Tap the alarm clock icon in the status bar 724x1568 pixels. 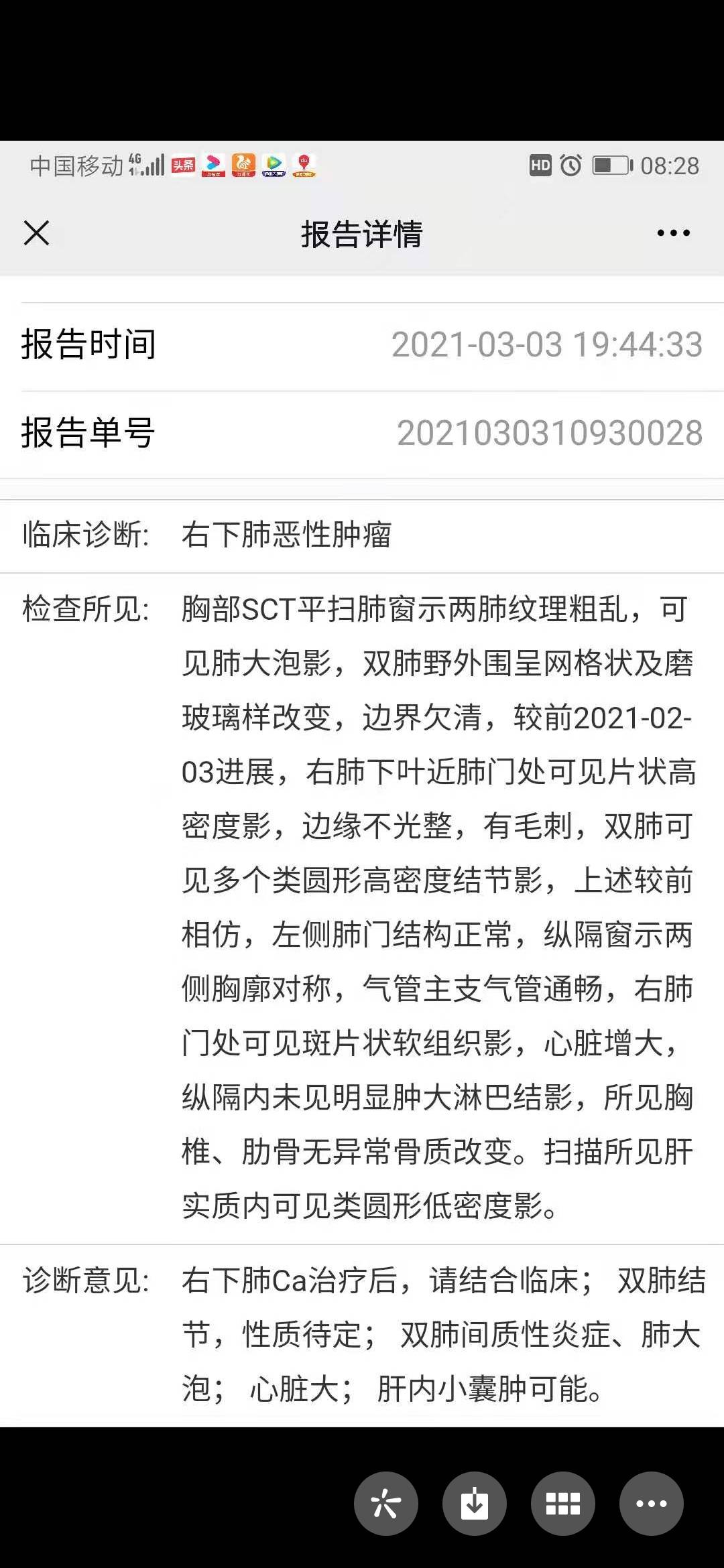[570, 166]
